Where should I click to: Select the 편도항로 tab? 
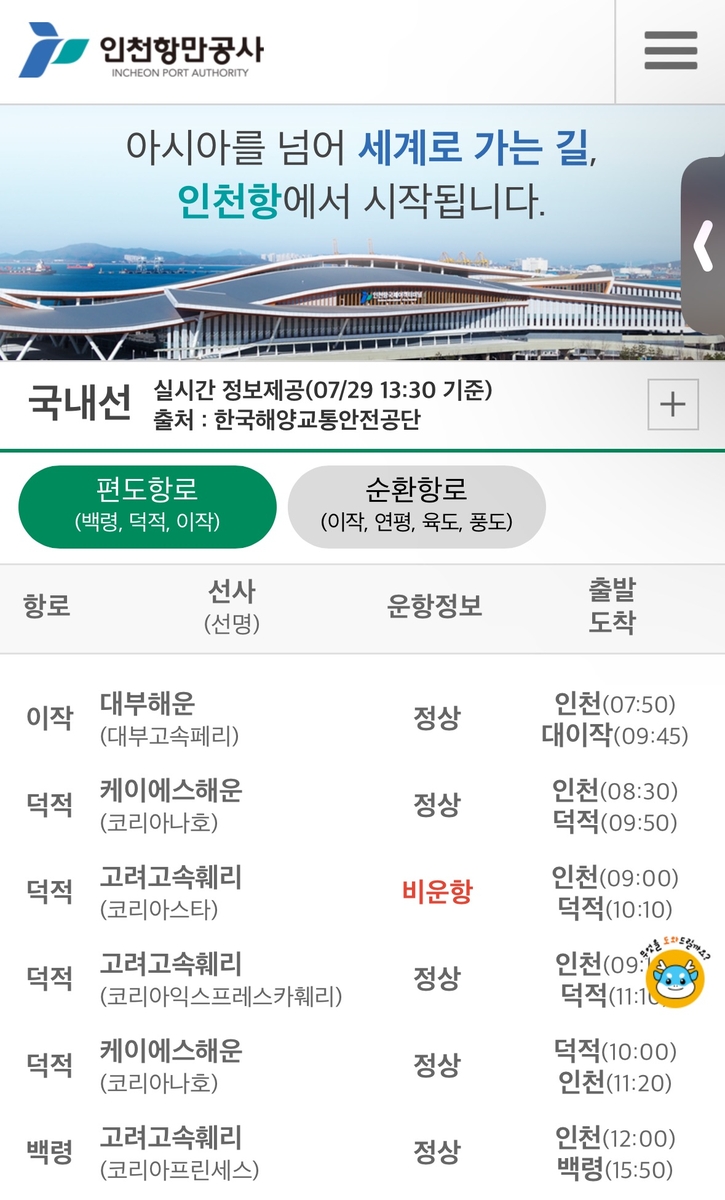tap(147, 506)
